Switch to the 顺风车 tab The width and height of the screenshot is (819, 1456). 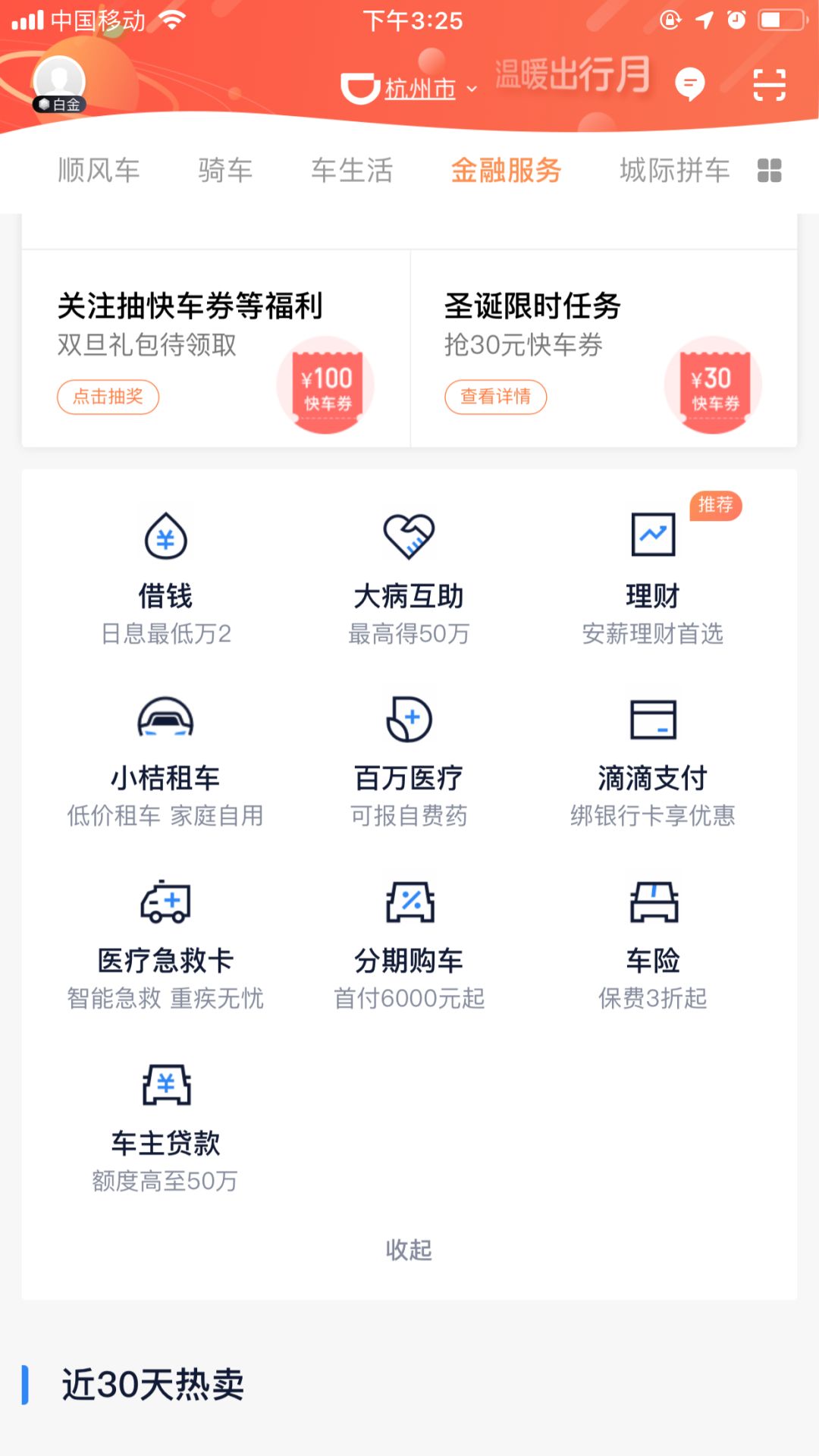pyautogui.click(x=99, y=171)
